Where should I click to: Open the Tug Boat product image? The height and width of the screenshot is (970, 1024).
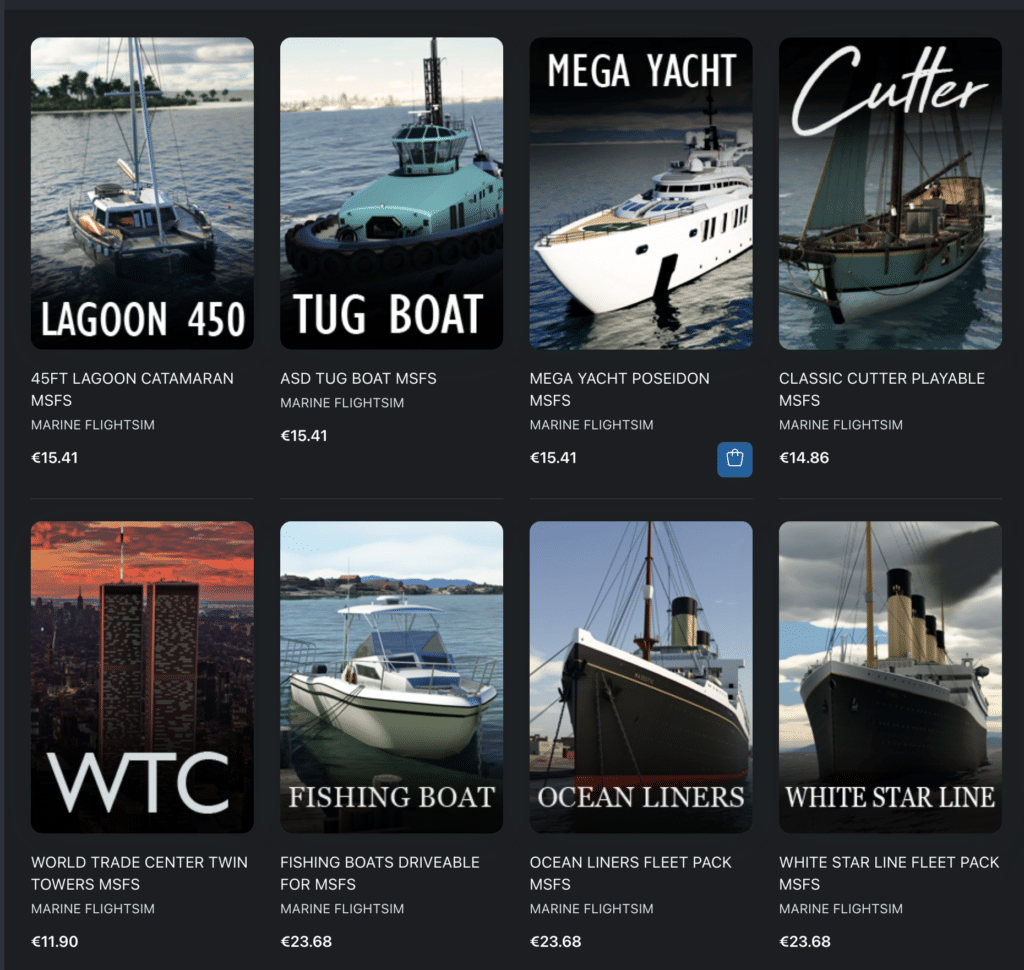pos(391,193)
